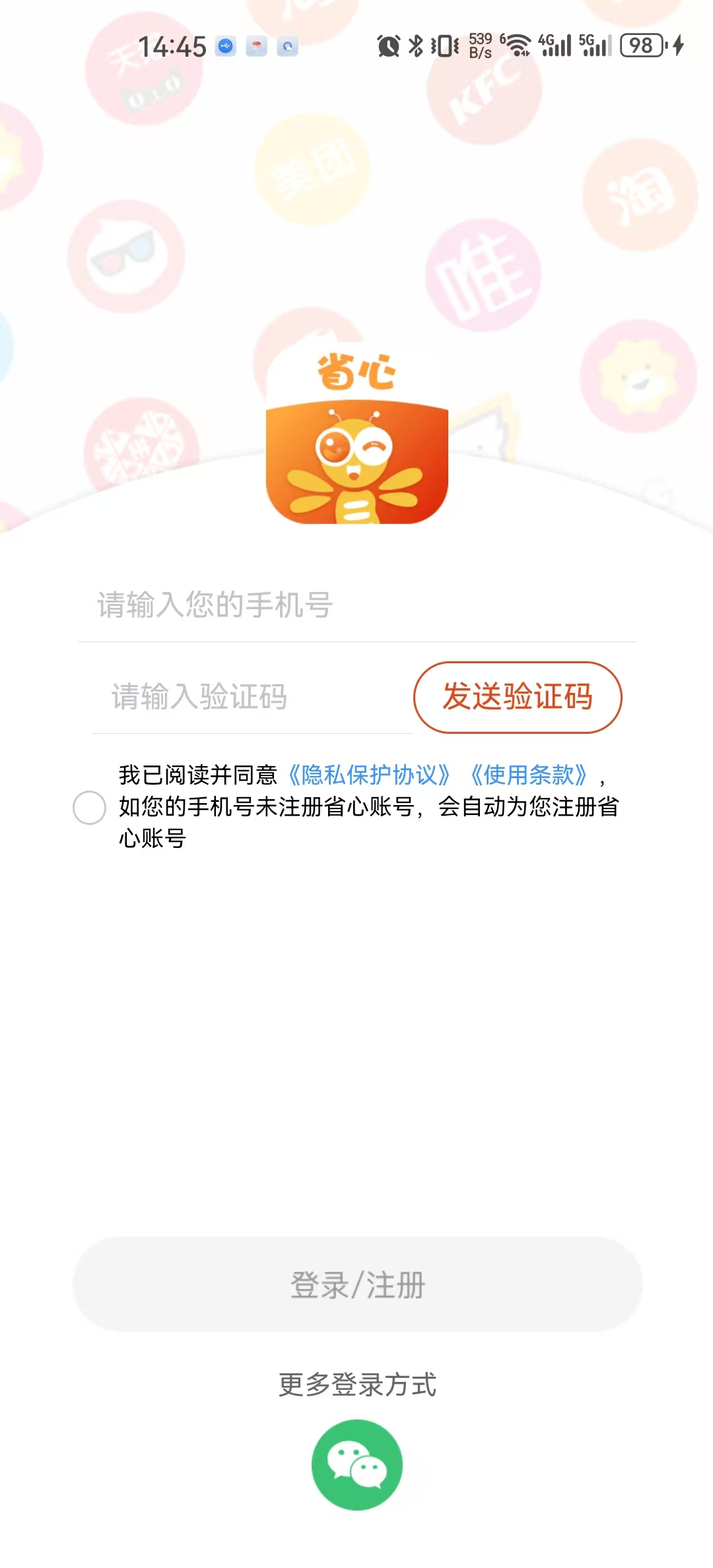This screenshot has width=713, height=1568.
Task: Tap 更多登录方式 for more login methods
Action: coord(356,1383)
